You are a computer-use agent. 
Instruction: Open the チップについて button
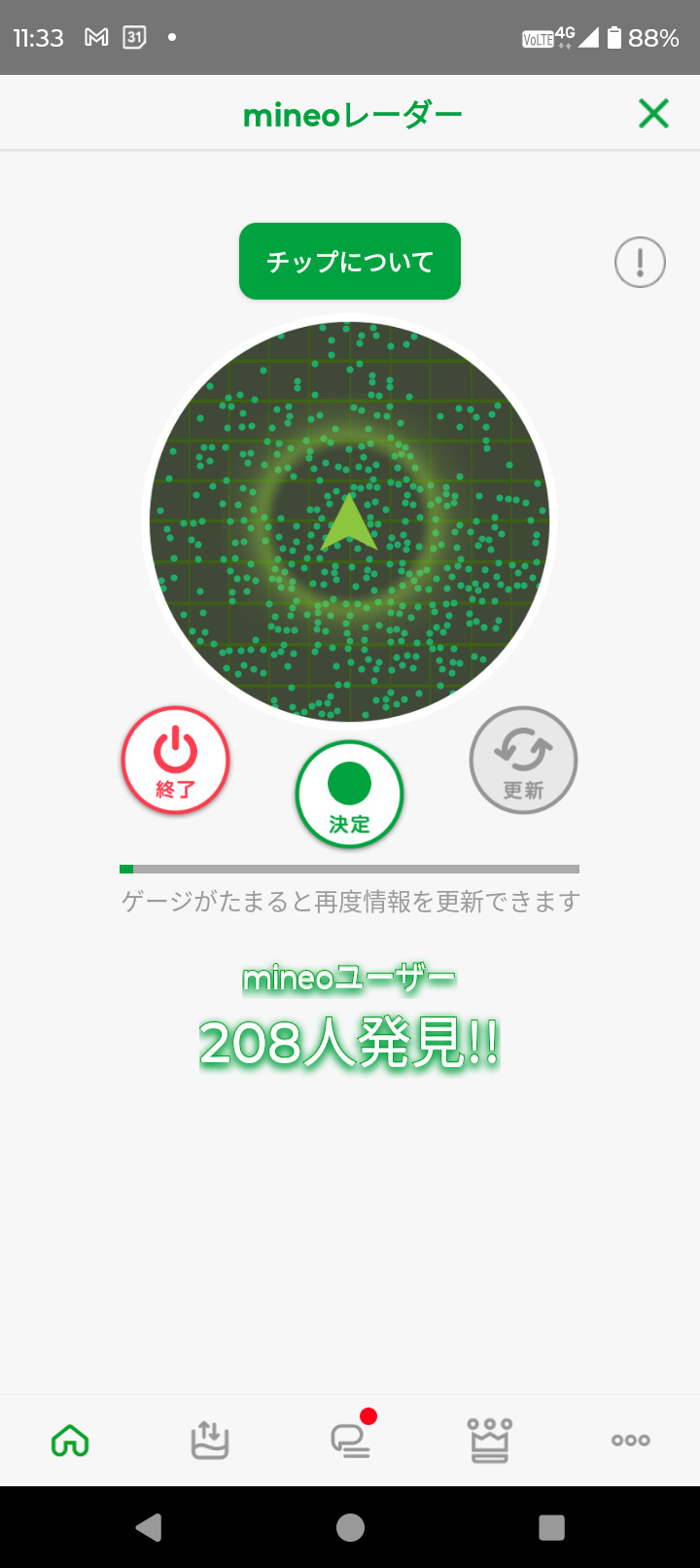[x=350, y=262]
